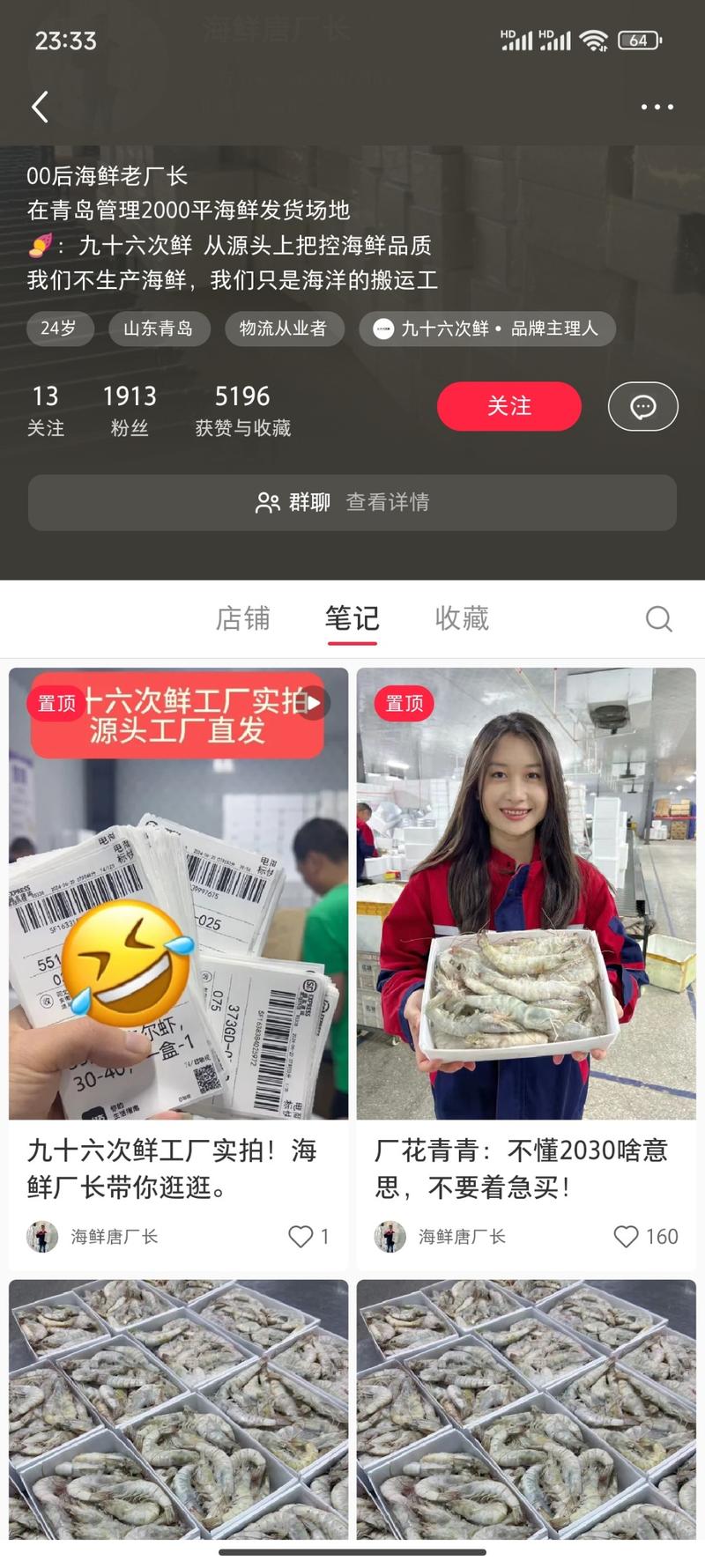The height and width of the screenshot is (1568, 705).
Task: Tap the 九十六次鲜 品牌主理人 tag
Action: pyautogui.click(x=486, y=329)
